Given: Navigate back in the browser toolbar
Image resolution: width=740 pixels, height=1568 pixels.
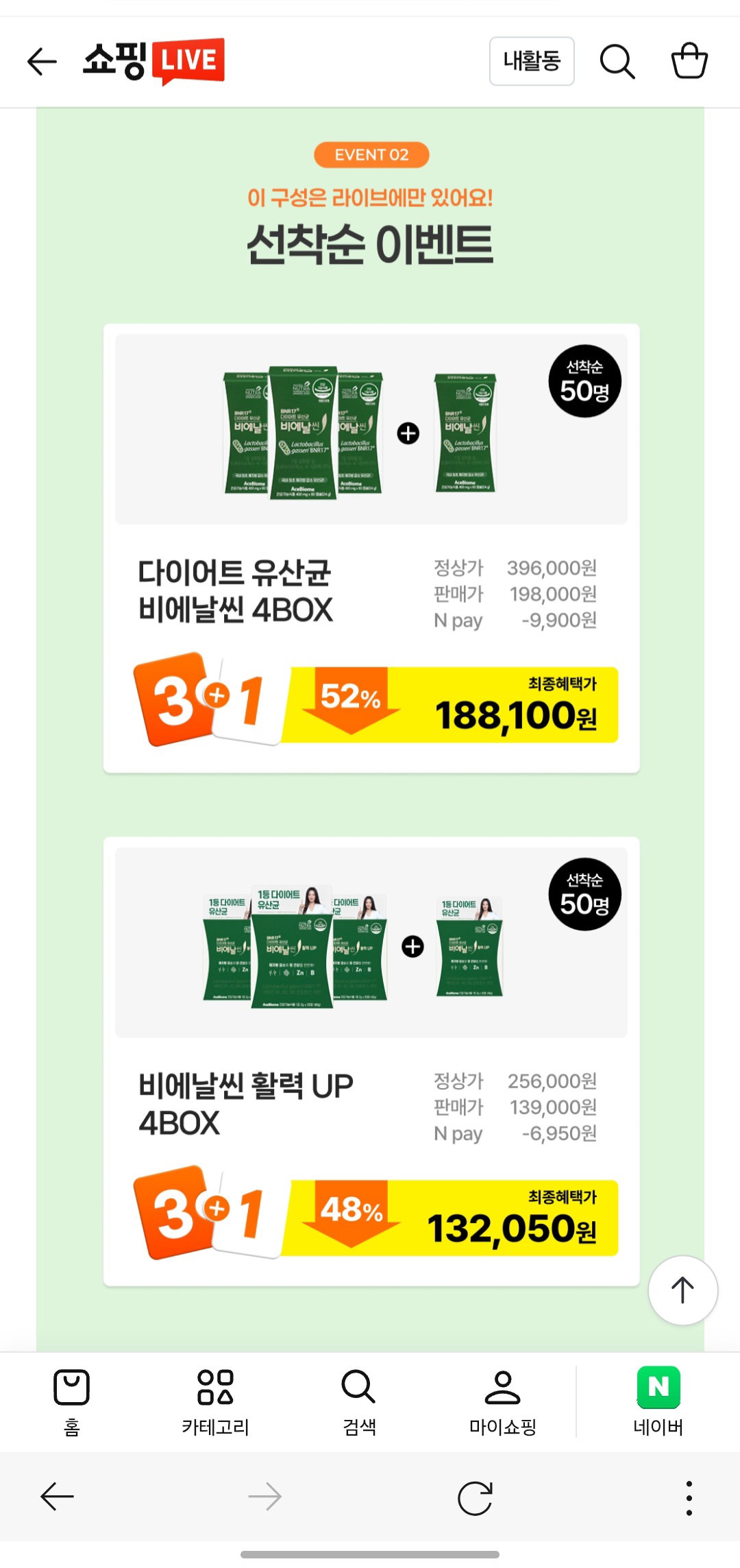Looking at the screenshot, I should (x=58, y=1497).
